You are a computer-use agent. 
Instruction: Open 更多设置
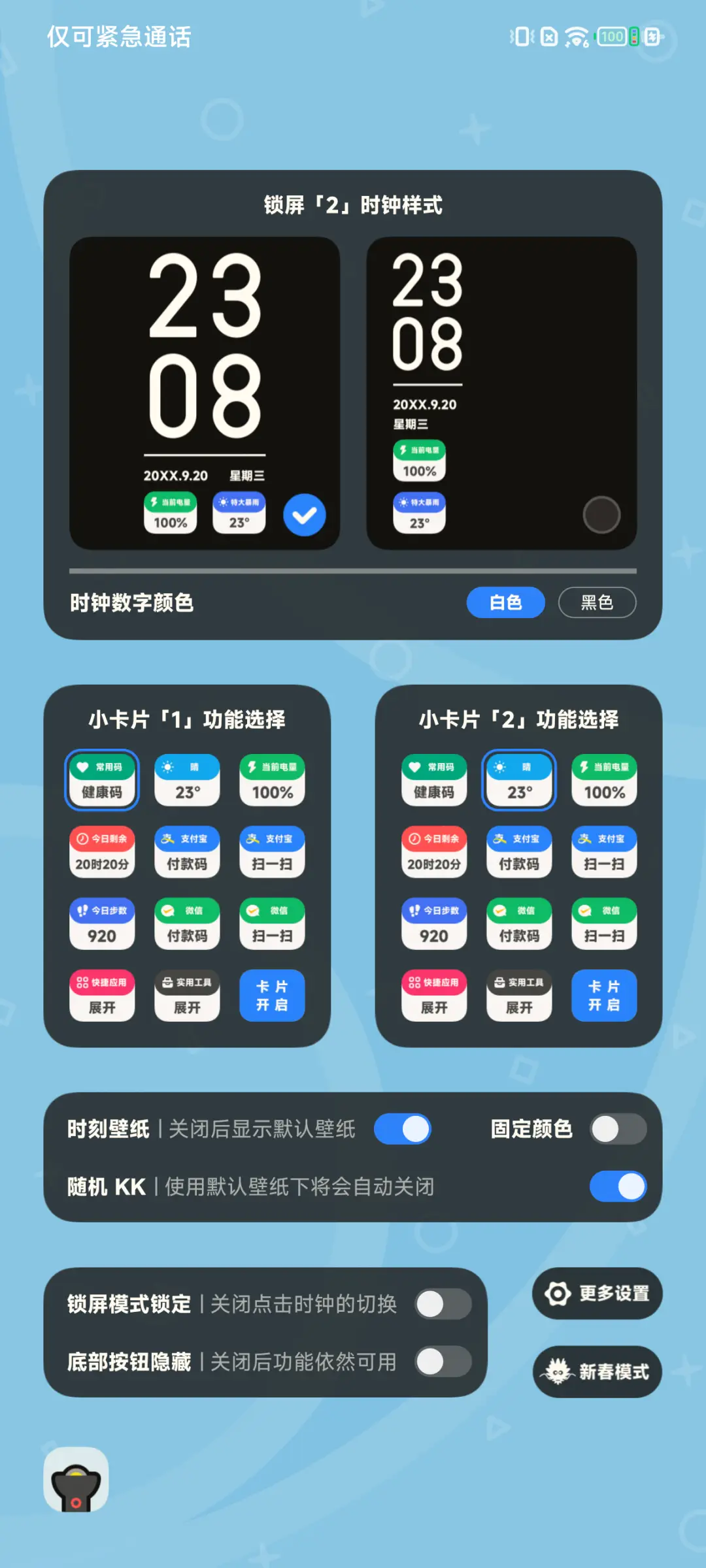click(597, 1294)
